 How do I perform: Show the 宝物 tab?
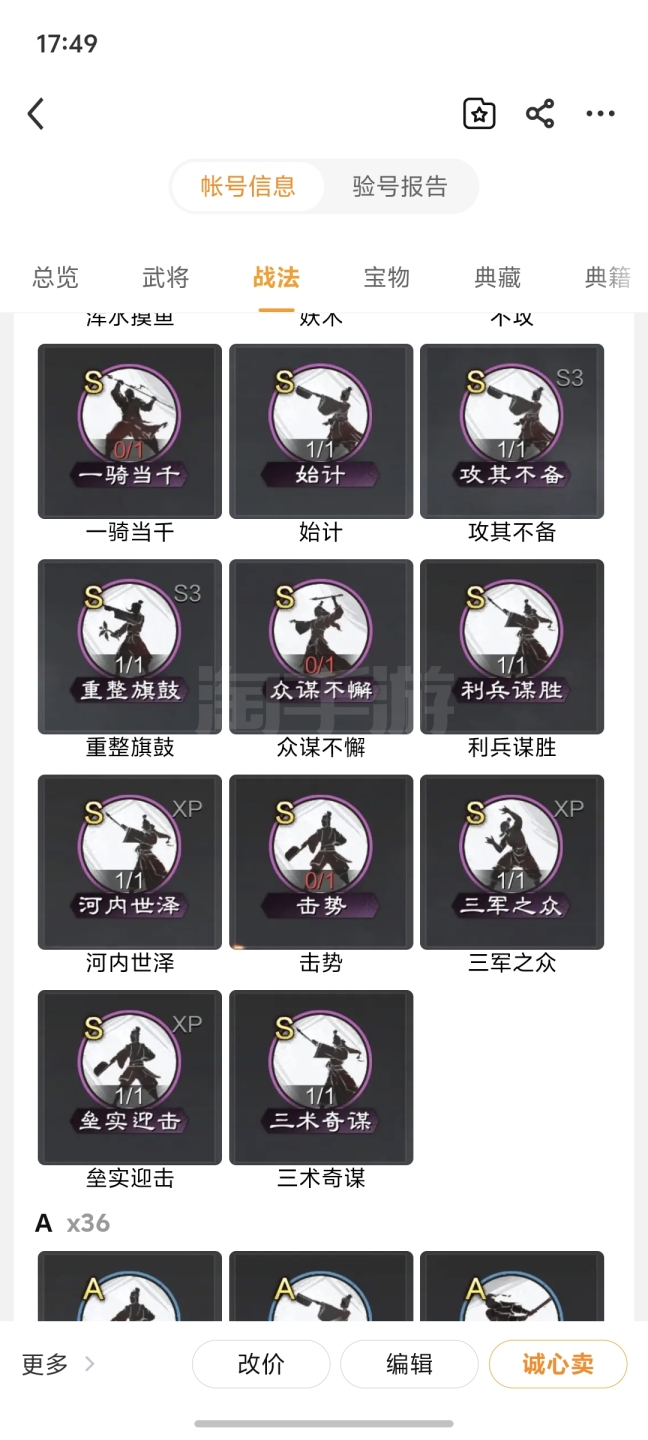tap(387, 278)
